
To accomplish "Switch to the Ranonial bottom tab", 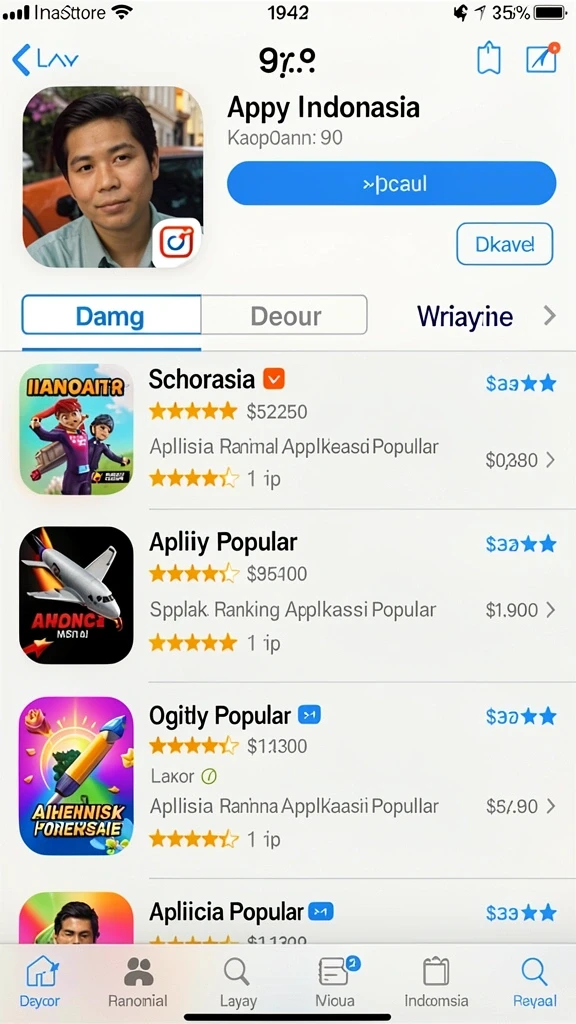I will [138, 982].
